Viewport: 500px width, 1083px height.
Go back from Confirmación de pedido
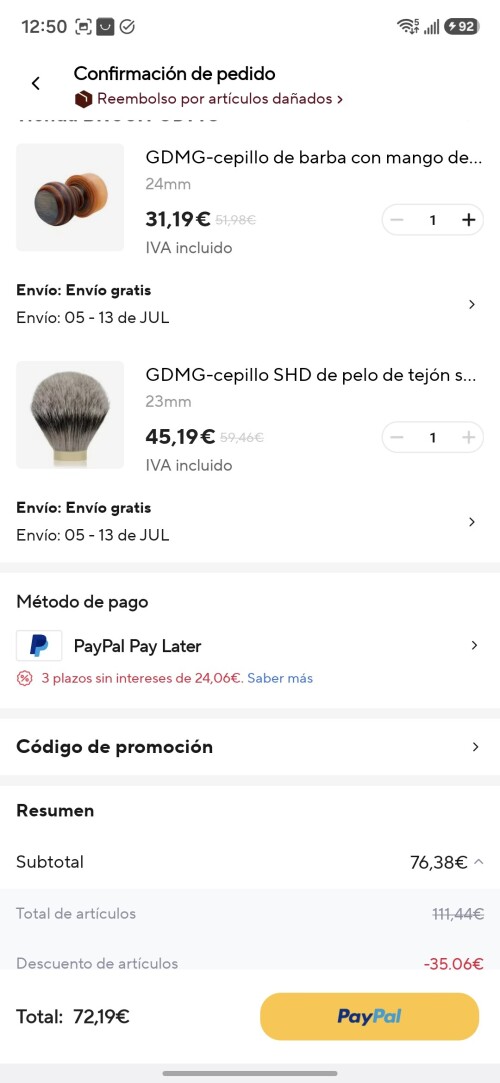click(36, 84)
